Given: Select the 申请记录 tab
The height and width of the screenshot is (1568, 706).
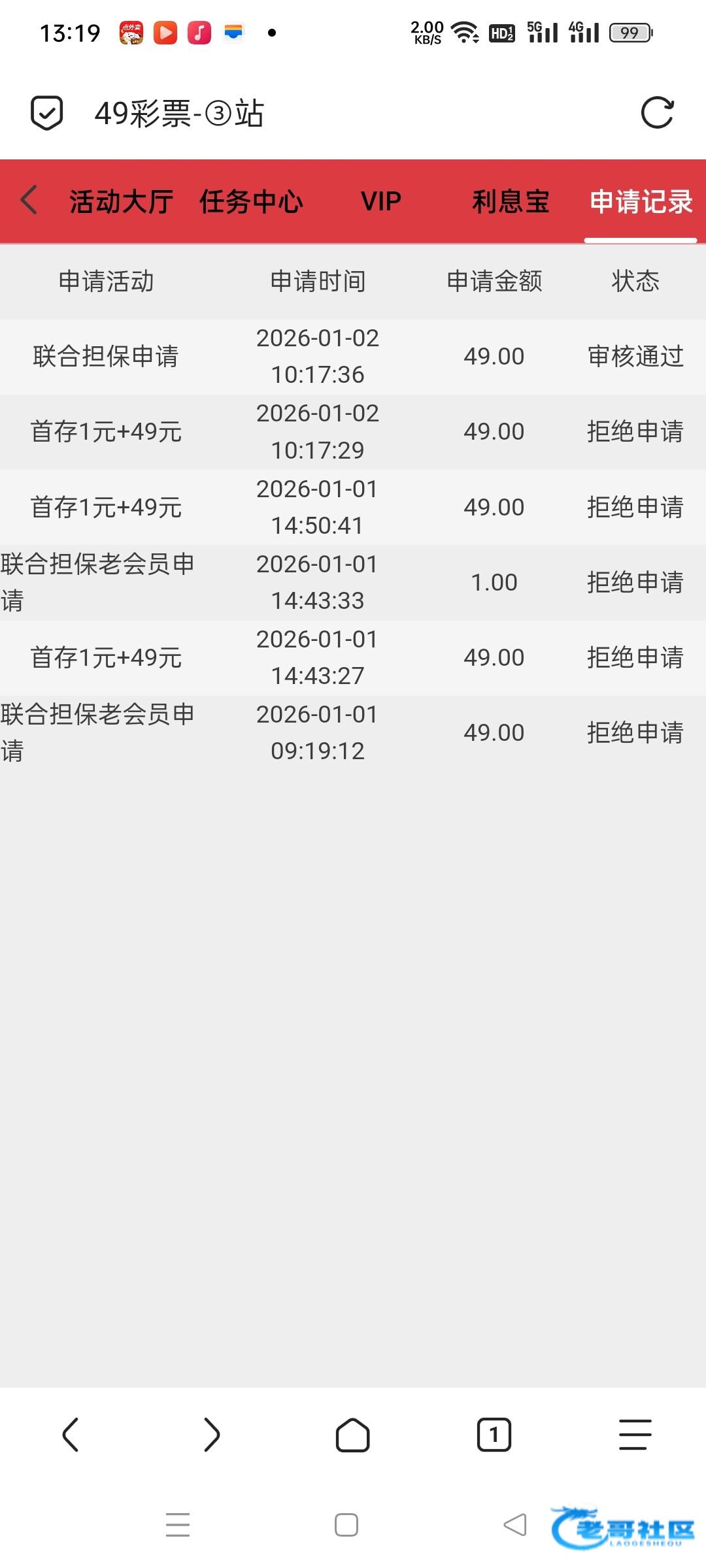Looking at the screenshot, I should pos(641,201).
